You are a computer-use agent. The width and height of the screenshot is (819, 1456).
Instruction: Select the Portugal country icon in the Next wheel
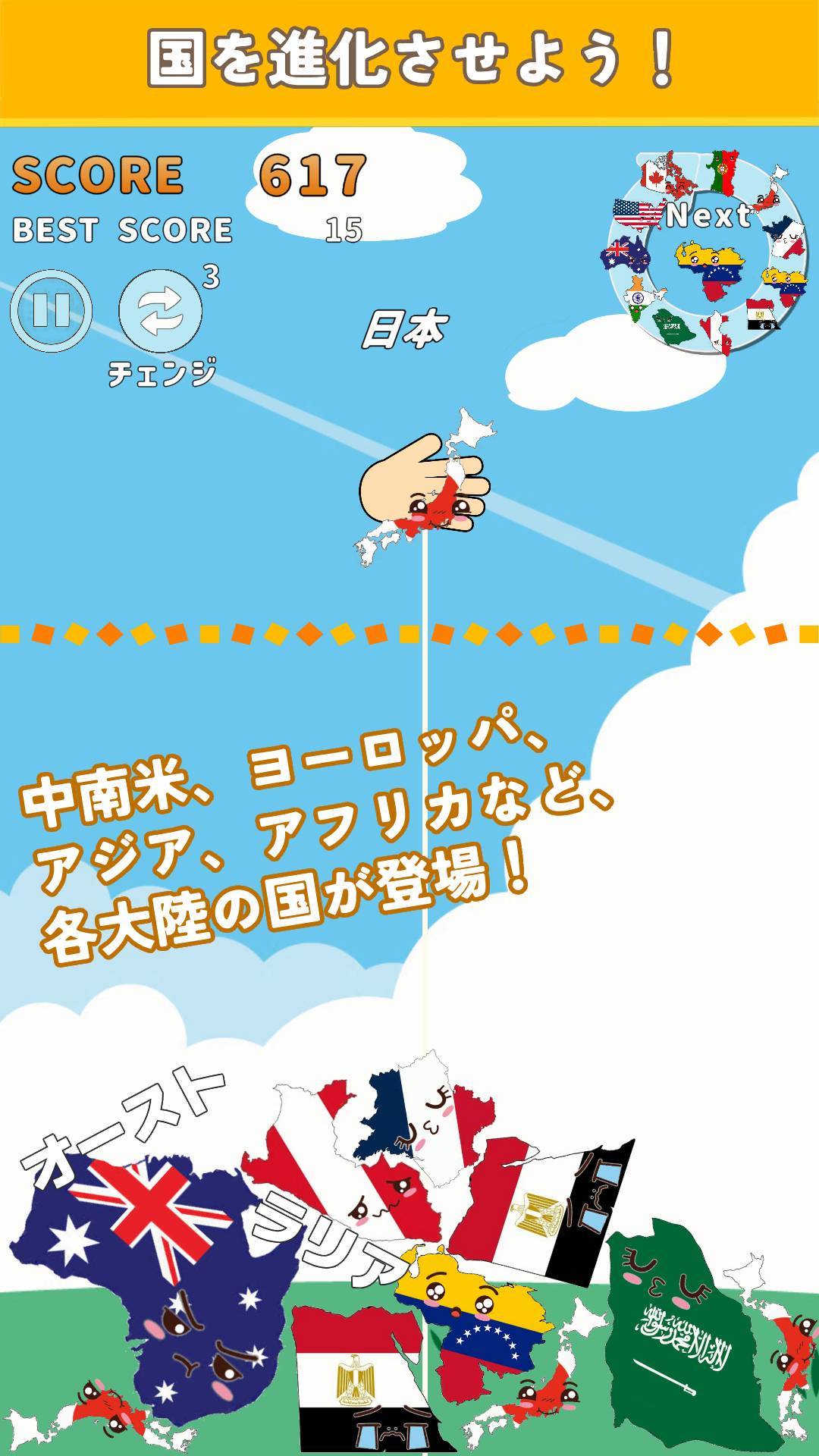(723, 172)
